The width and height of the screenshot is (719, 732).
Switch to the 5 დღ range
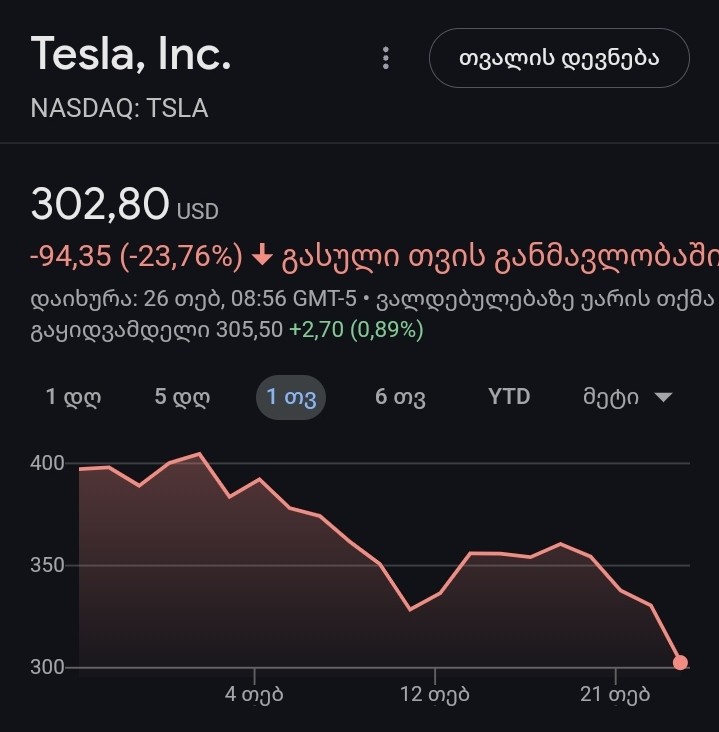point(182,397)
